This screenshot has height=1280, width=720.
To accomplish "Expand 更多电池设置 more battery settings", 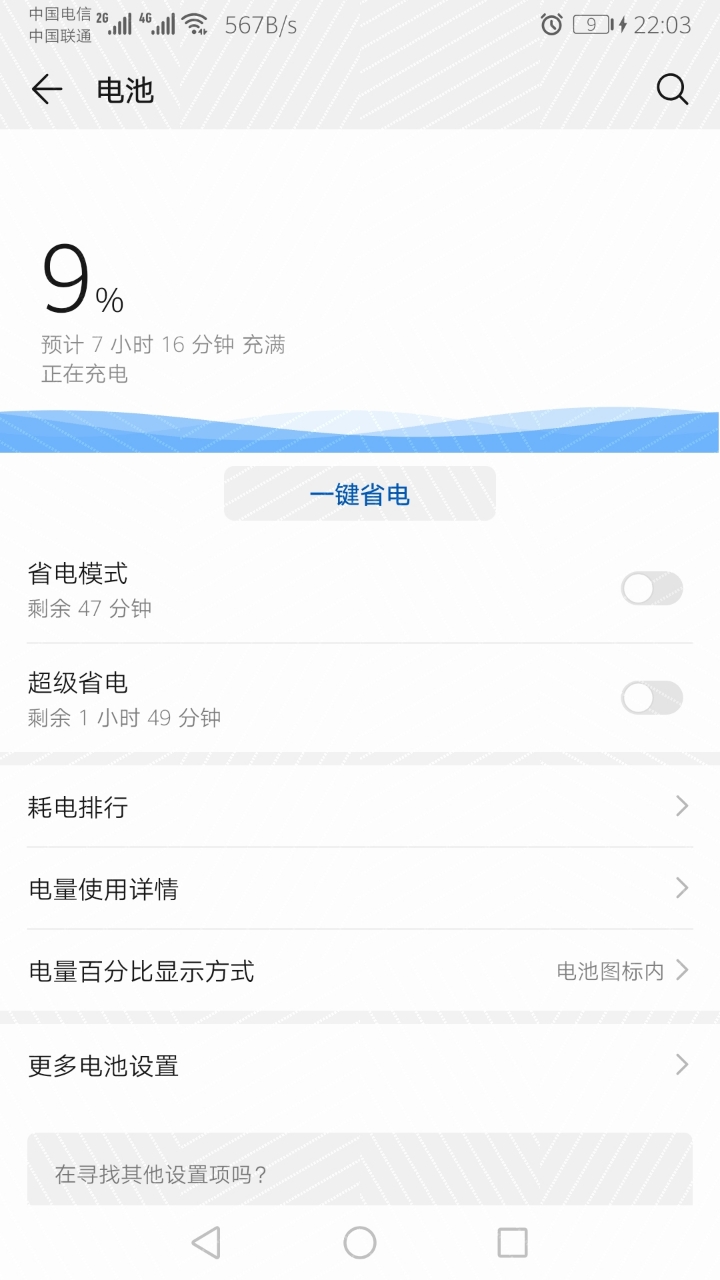I will pos(360,1065).
